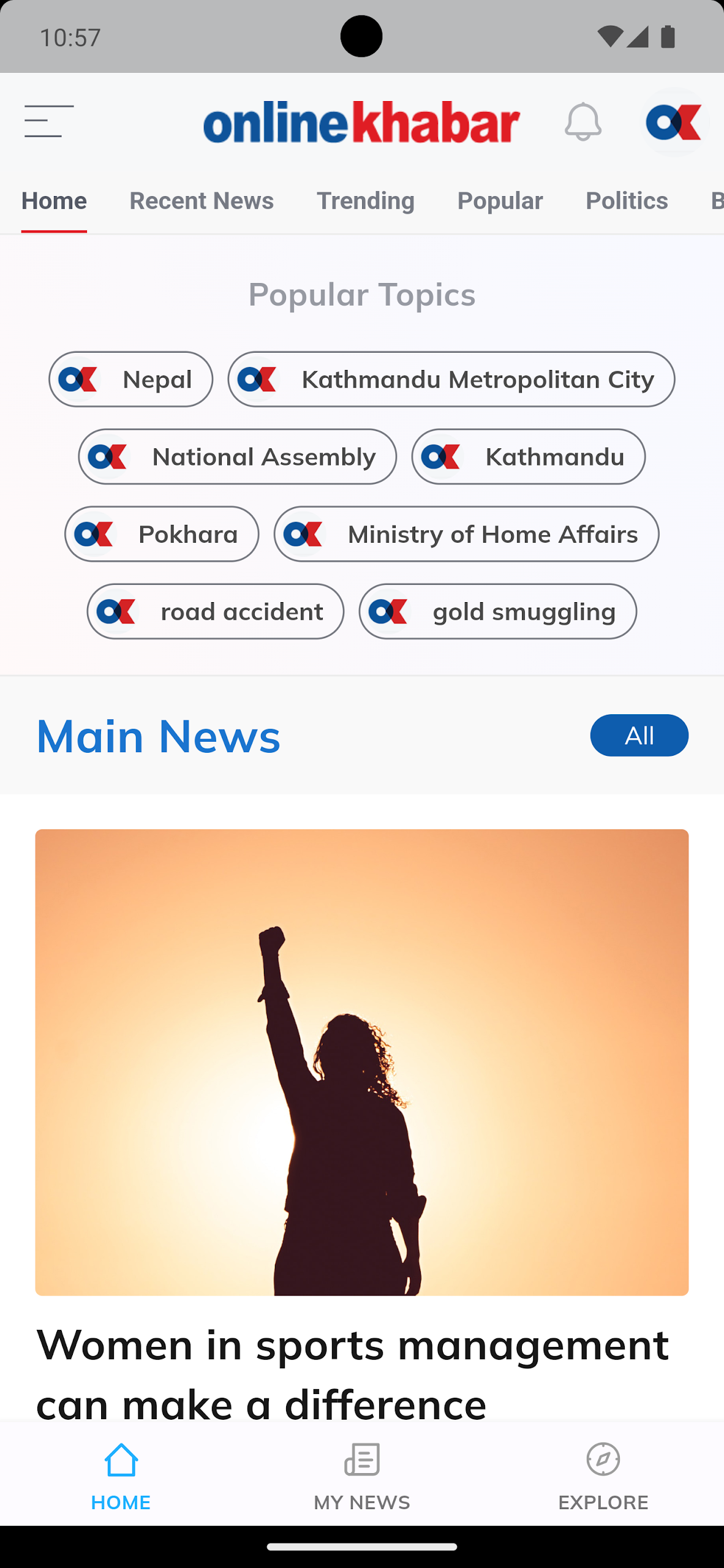This screenshot has width=724, height=1568.
Task: Switch to the Recent News tab
Action: pyautogui.click(x=202, y=200)
